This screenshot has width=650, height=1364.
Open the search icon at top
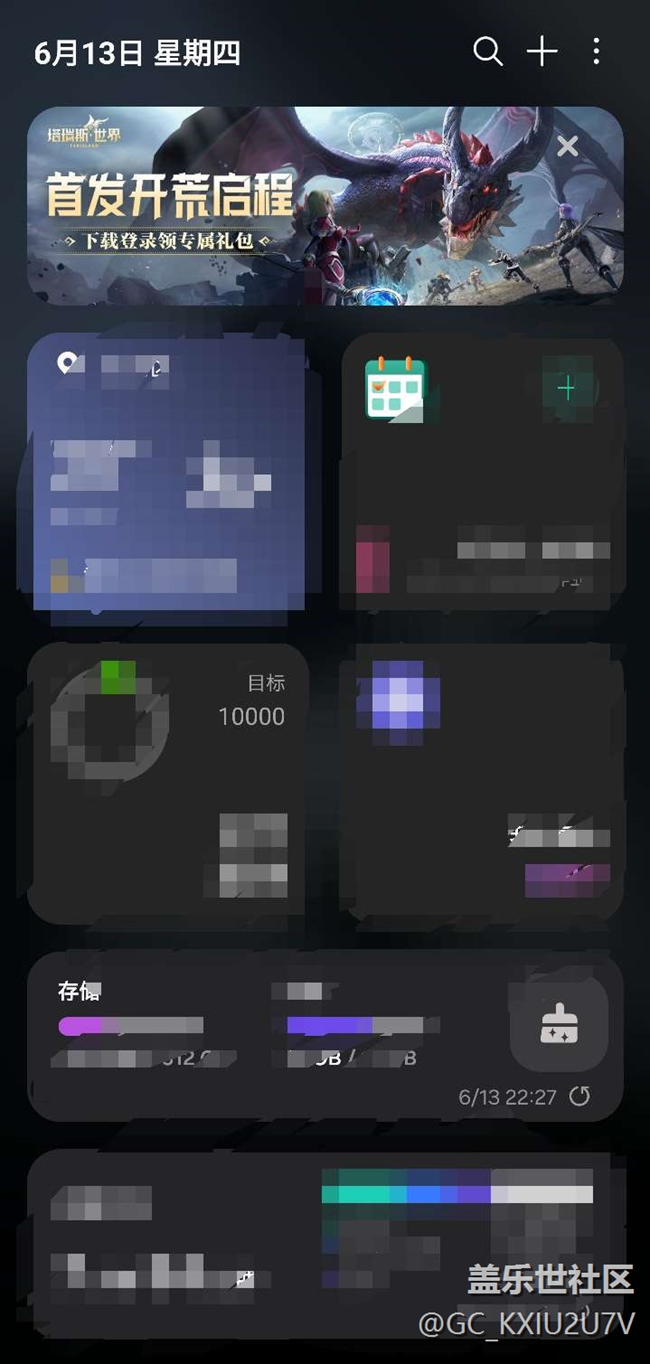487,52
